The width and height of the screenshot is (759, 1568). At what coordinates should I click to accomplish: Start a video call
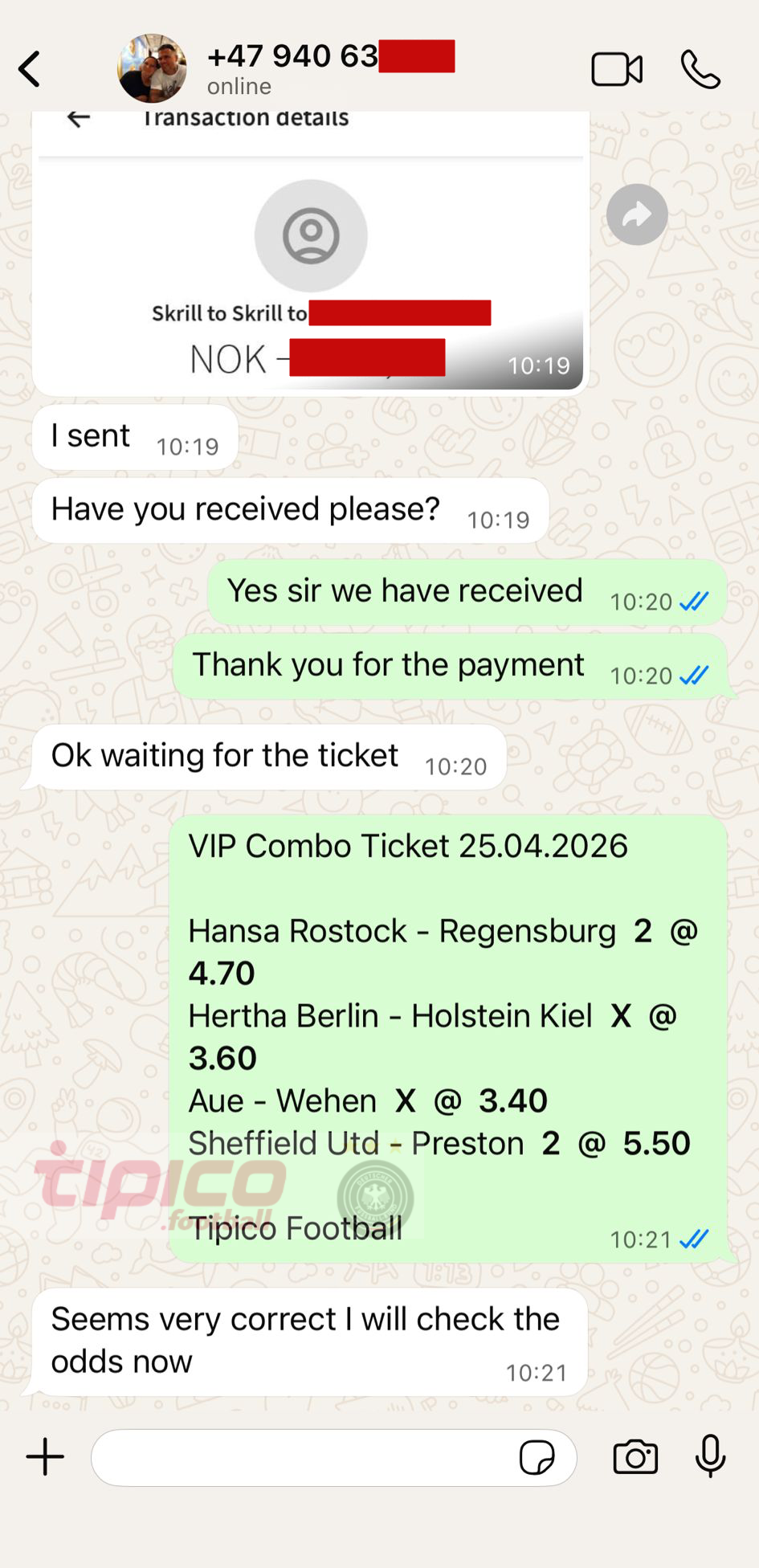coord(616,70)
